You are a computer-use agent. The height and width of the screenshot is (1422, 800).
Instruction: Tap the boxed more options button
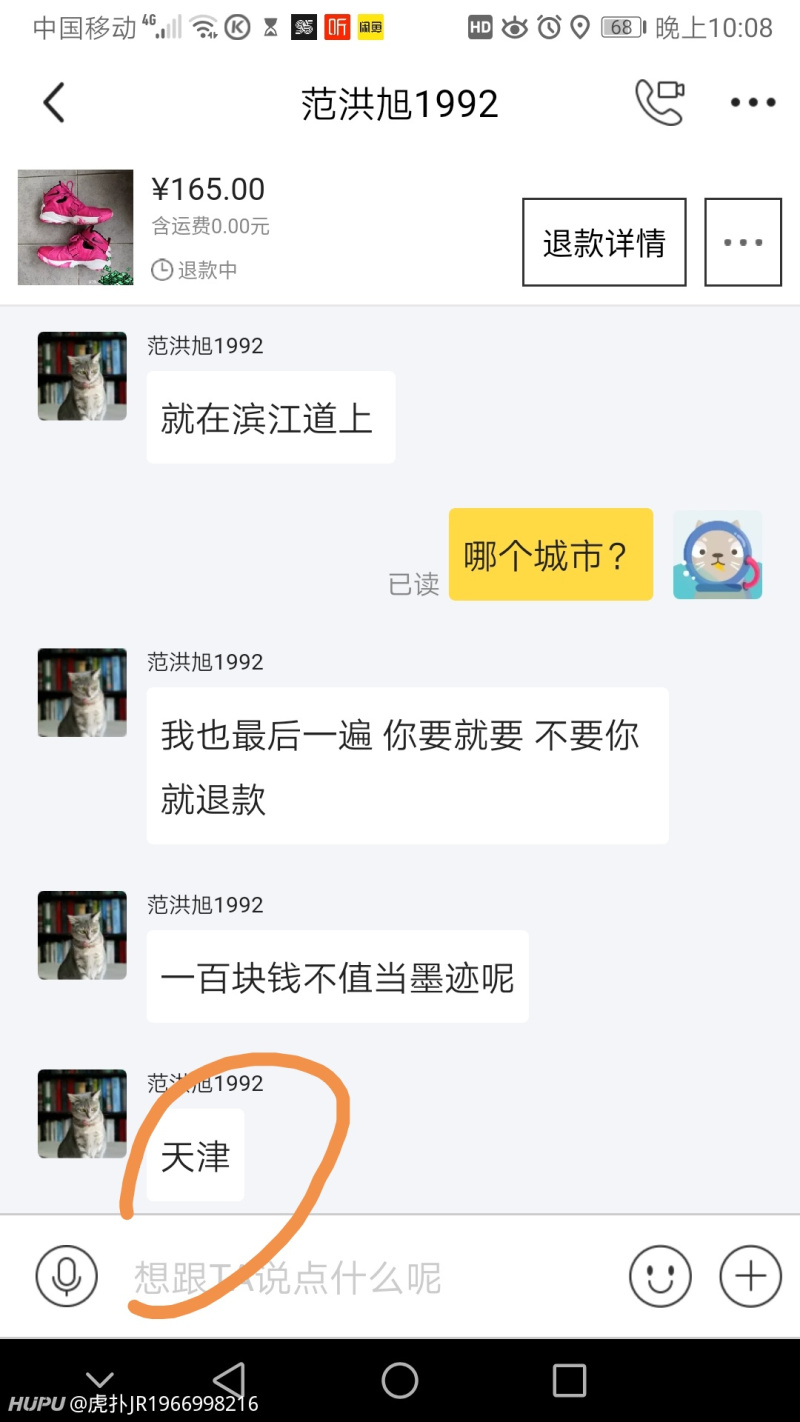pos(742,242)
